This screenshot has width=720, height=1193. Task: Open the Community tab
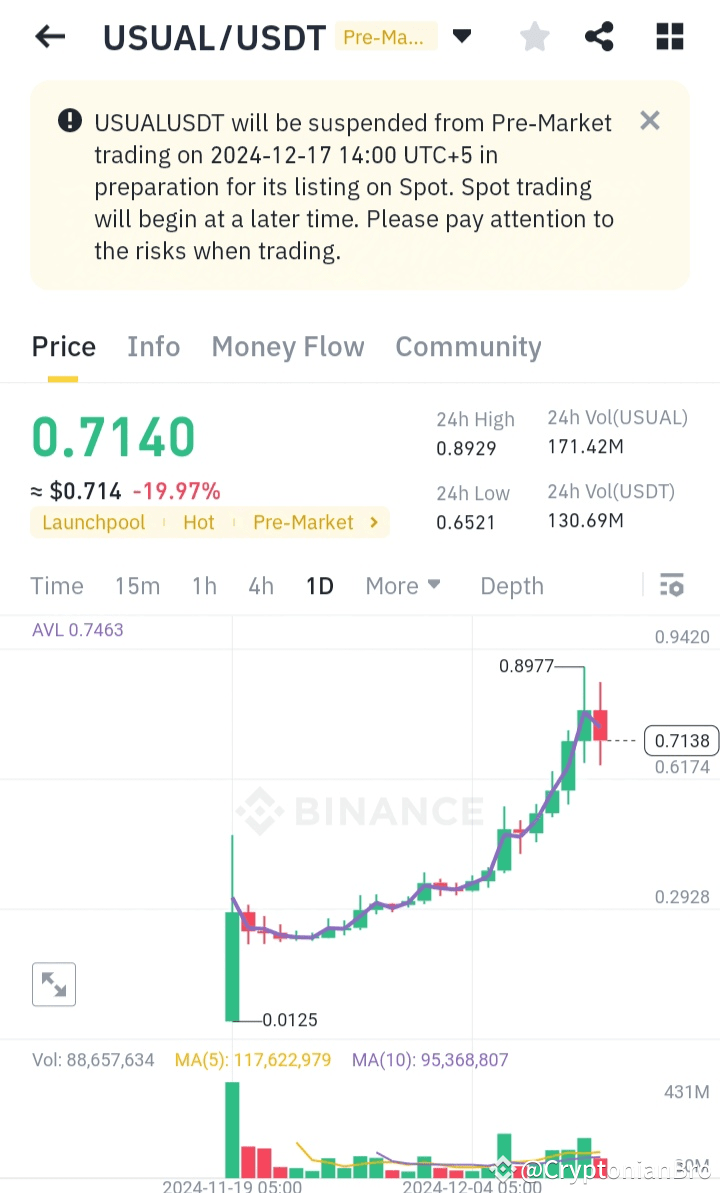[468, 346]
